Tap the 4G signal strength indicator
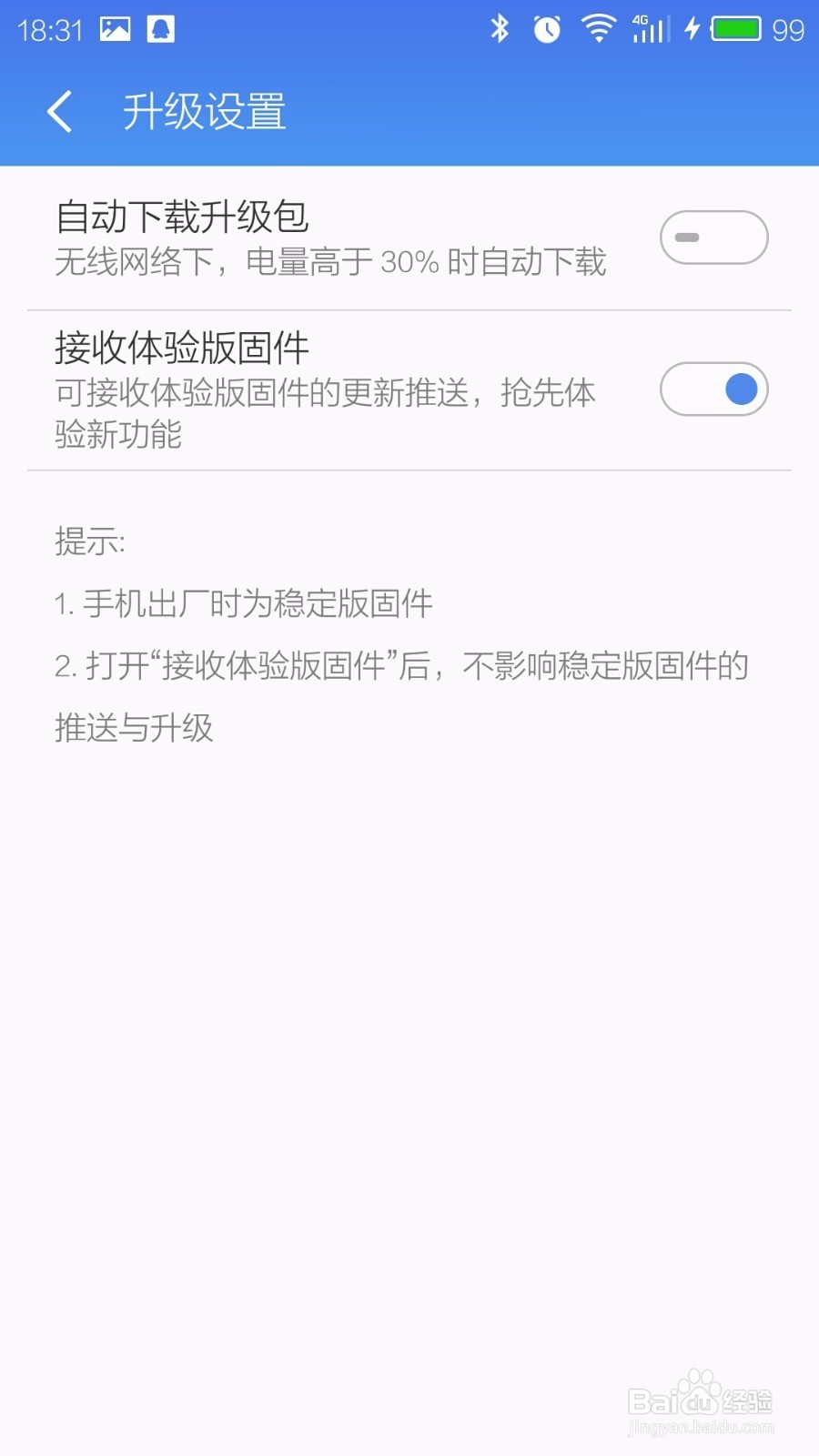The height and width of the screenshot is (1456, 819). pyautogui.click(x=648, y=28)
